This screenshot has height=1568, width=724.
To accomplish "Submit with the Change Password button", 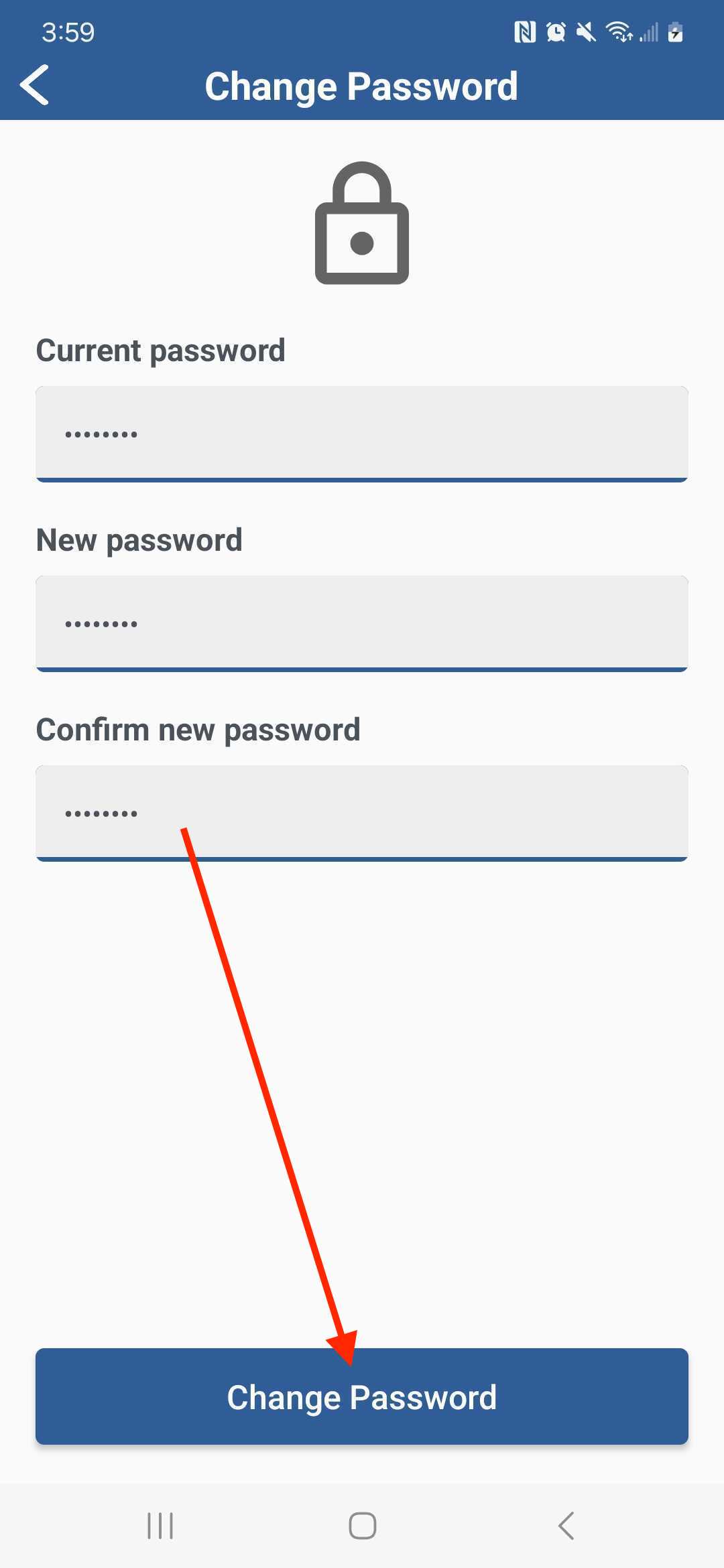I will coord(362,1396).
